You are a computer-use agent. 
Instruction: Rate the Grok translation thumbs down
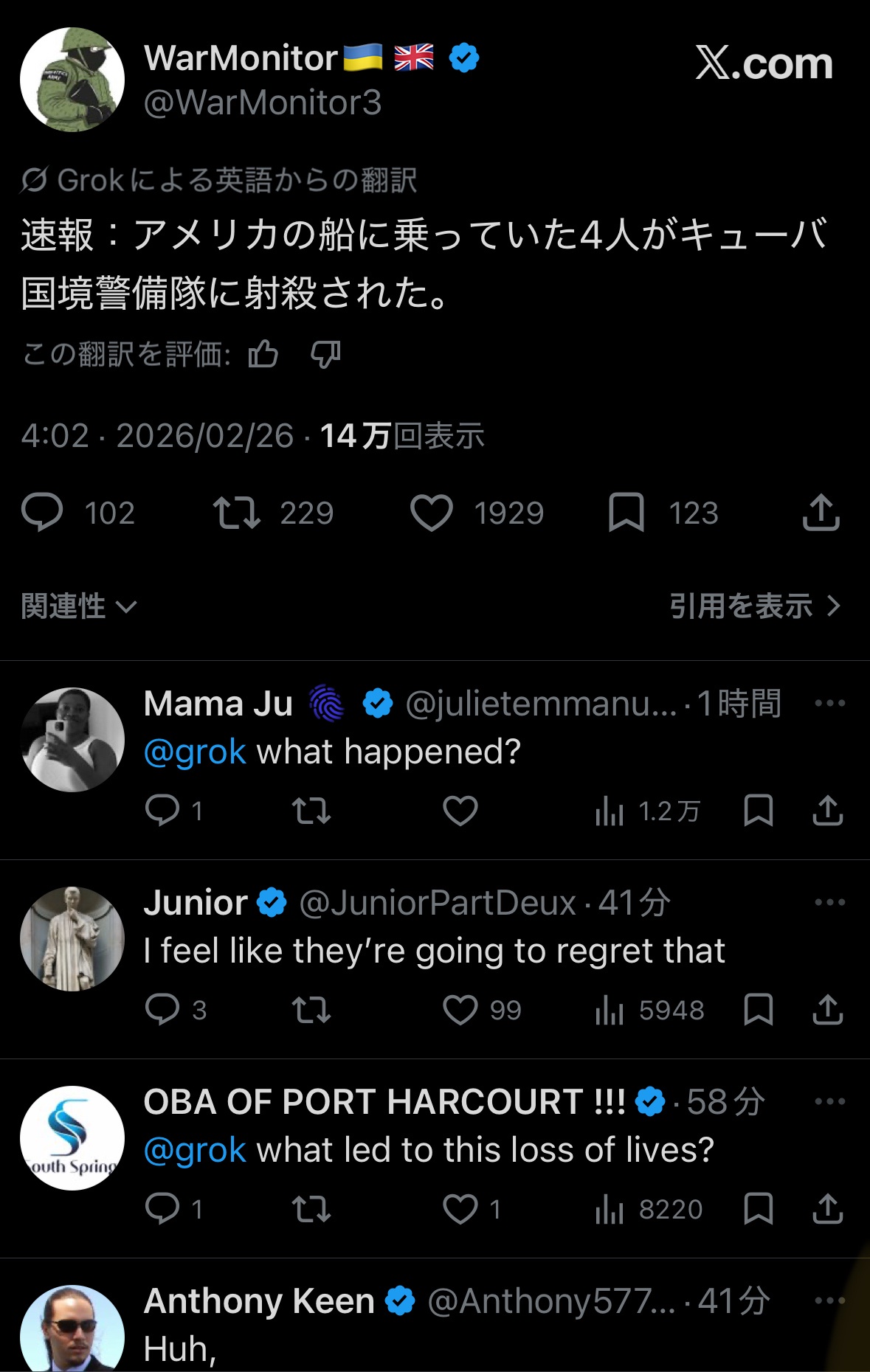point(325,355)
